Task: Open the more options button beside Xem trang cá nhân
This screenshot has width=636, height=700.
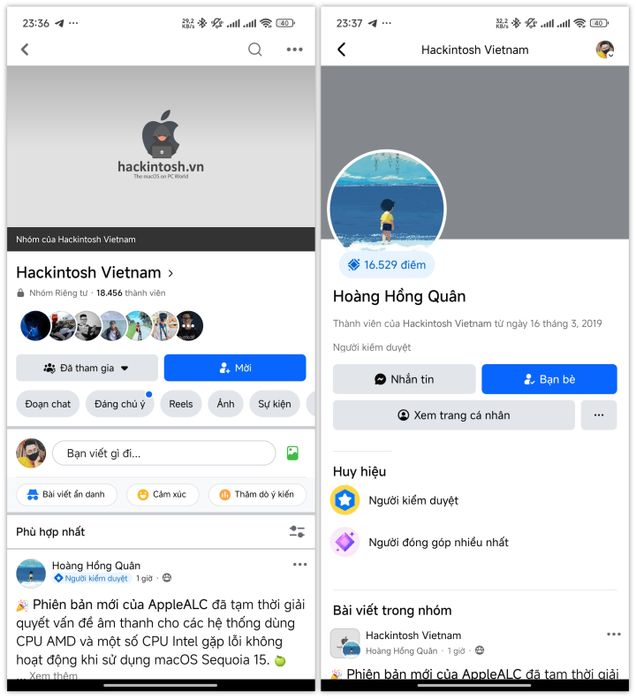Action: 598,415
